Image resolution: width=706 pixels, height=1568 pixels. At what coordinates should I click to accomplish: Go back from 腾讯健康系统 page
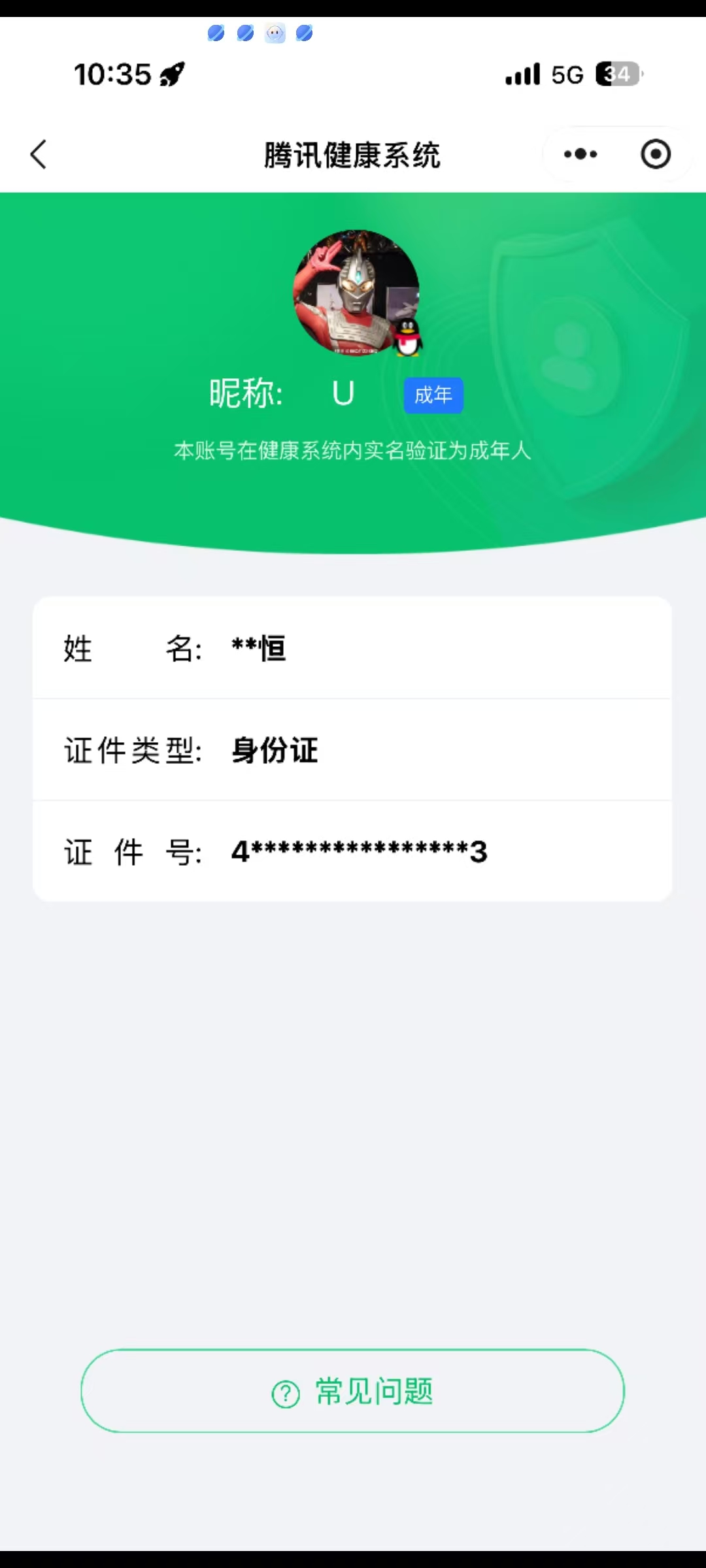pyautogui.click(x=39, y=155)
